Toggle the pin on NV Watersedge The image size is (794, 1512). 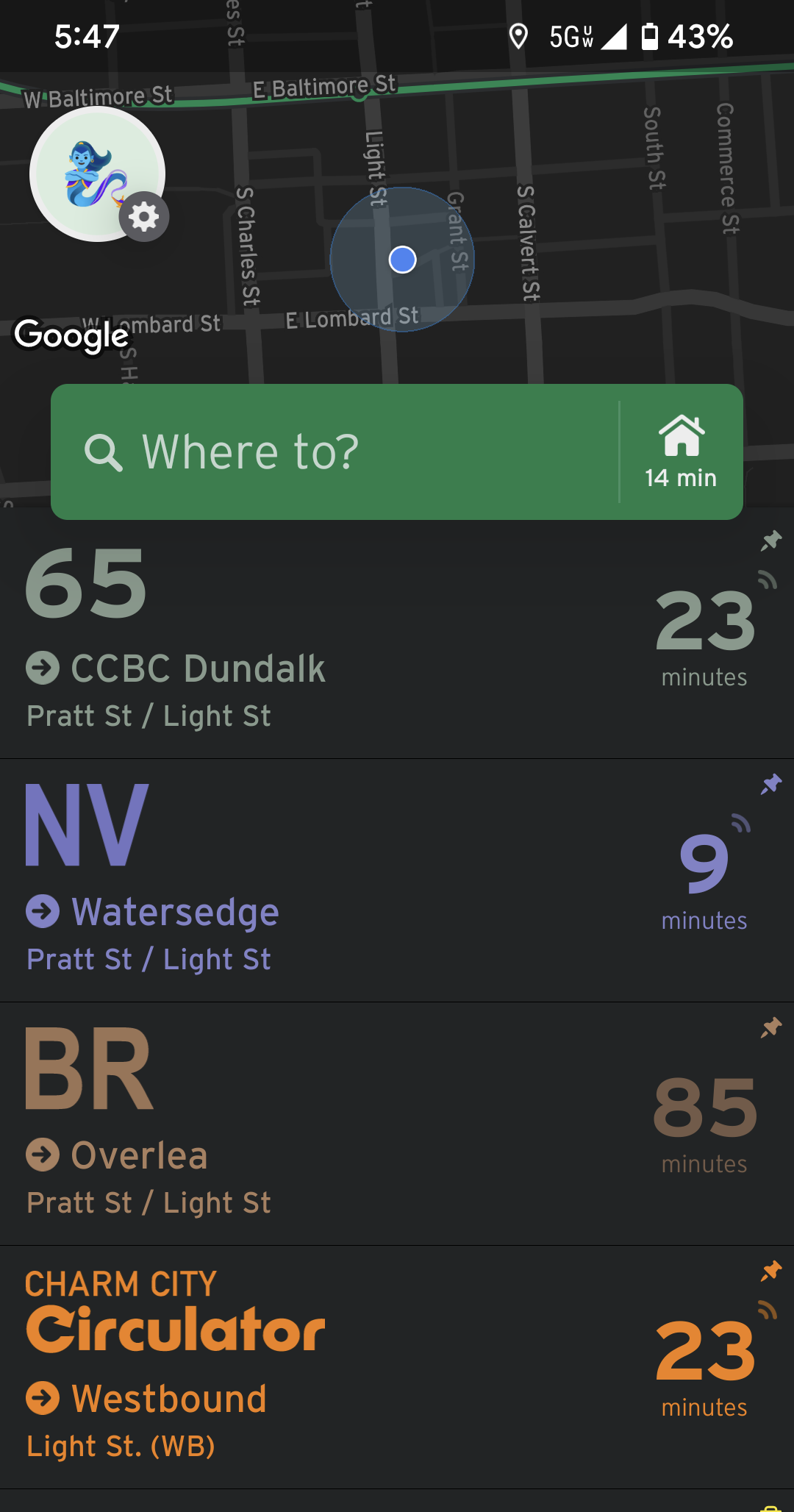770,784
